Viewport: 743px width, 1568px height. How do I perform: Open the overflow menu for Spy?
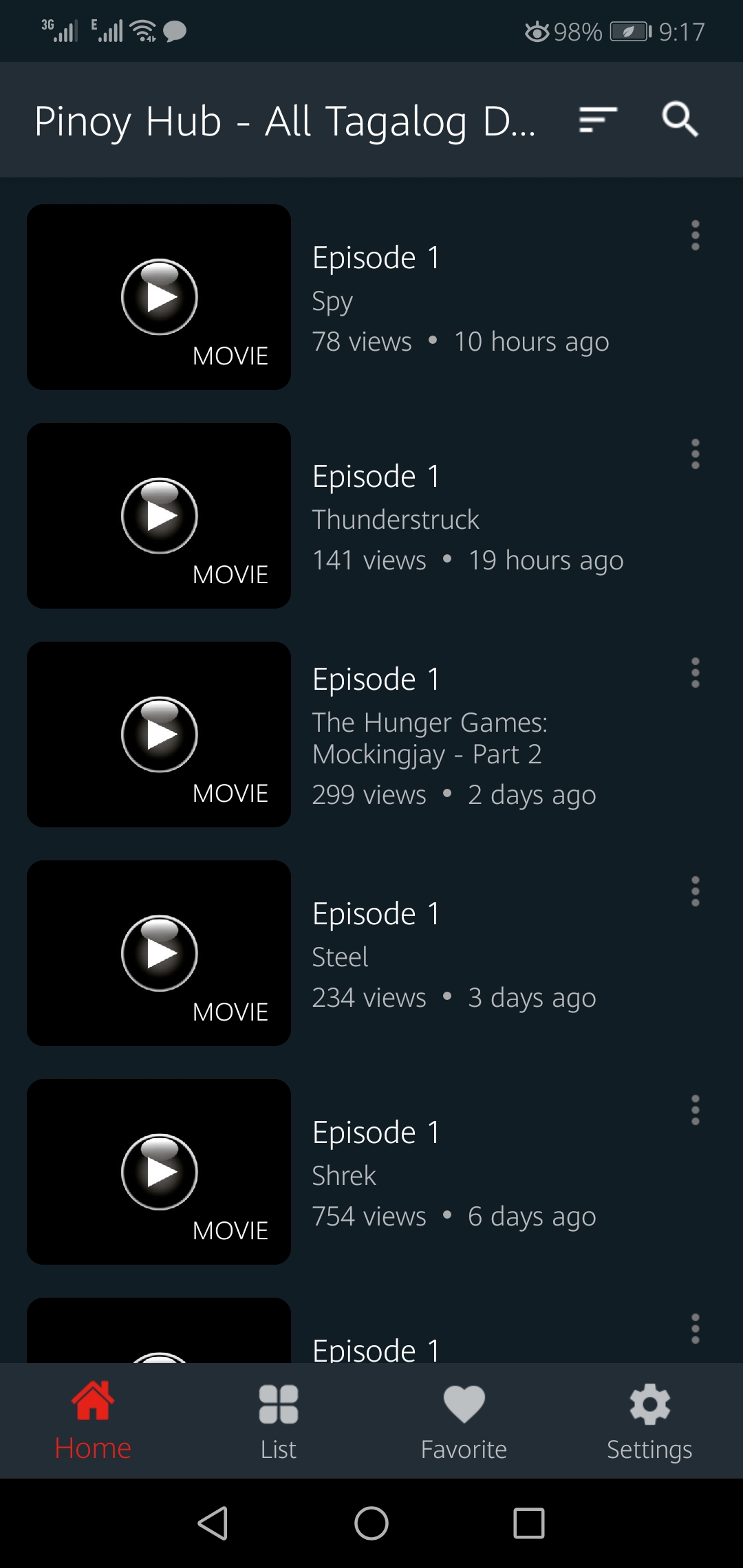(695, 236)
